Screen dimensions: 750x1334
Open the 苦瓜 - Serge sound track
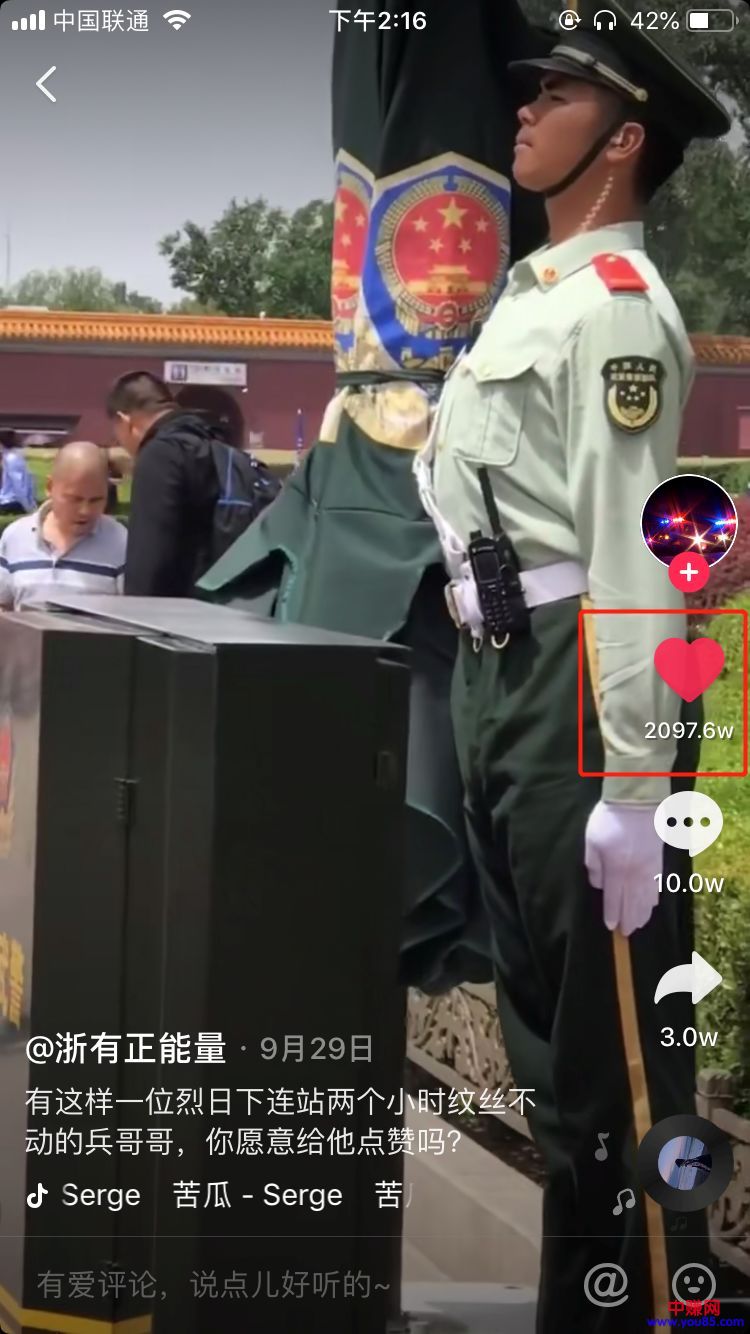click(257, 1195)
